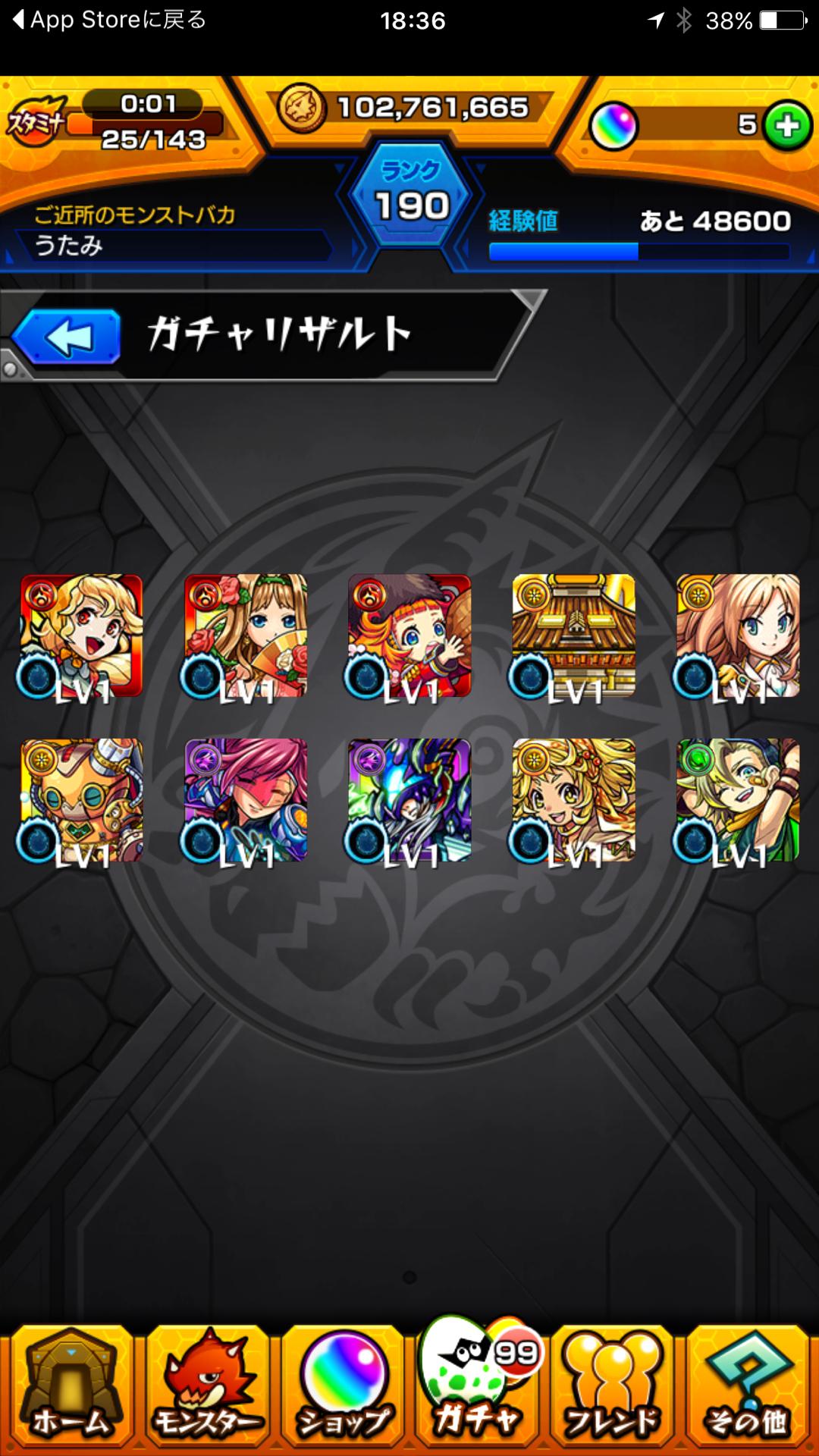
Task: Select the green-element winking monster
Action: (737, 800)
